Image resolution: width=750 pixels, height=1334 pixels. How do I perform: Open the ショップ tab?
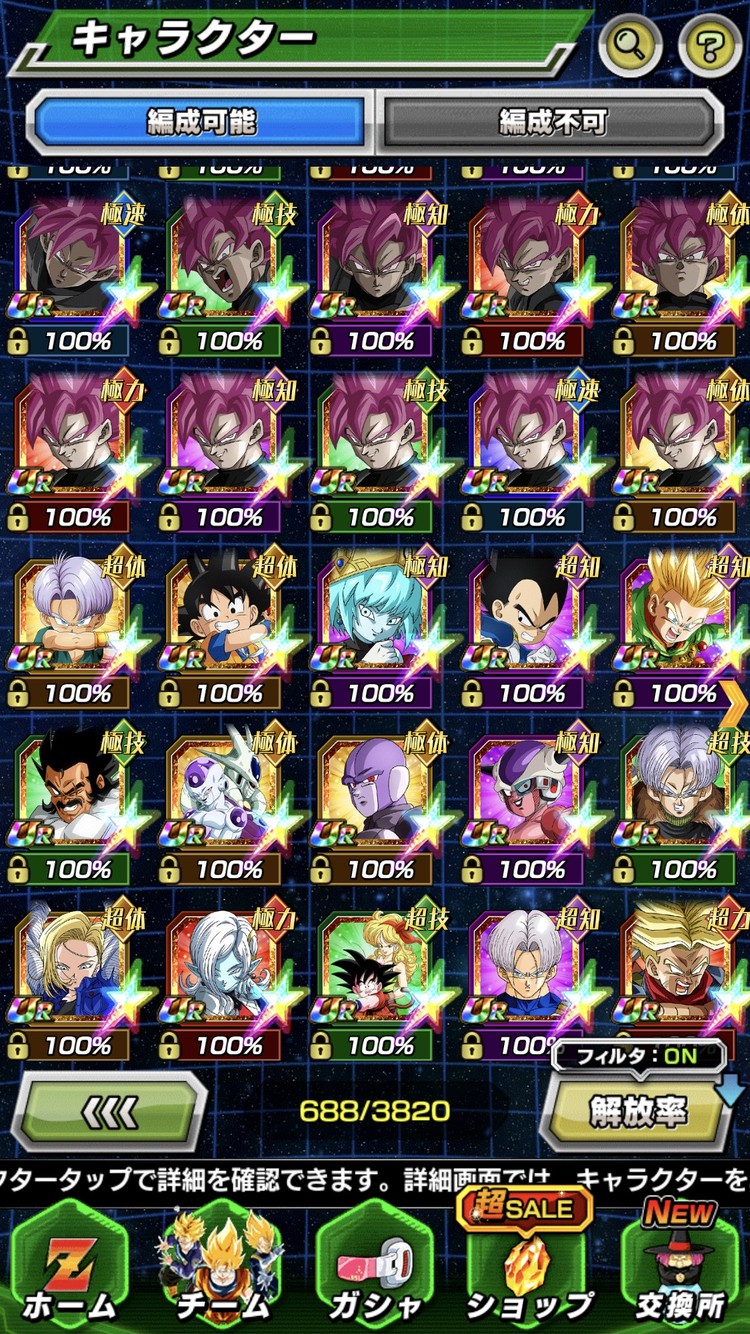click(x=530, y=1268)
